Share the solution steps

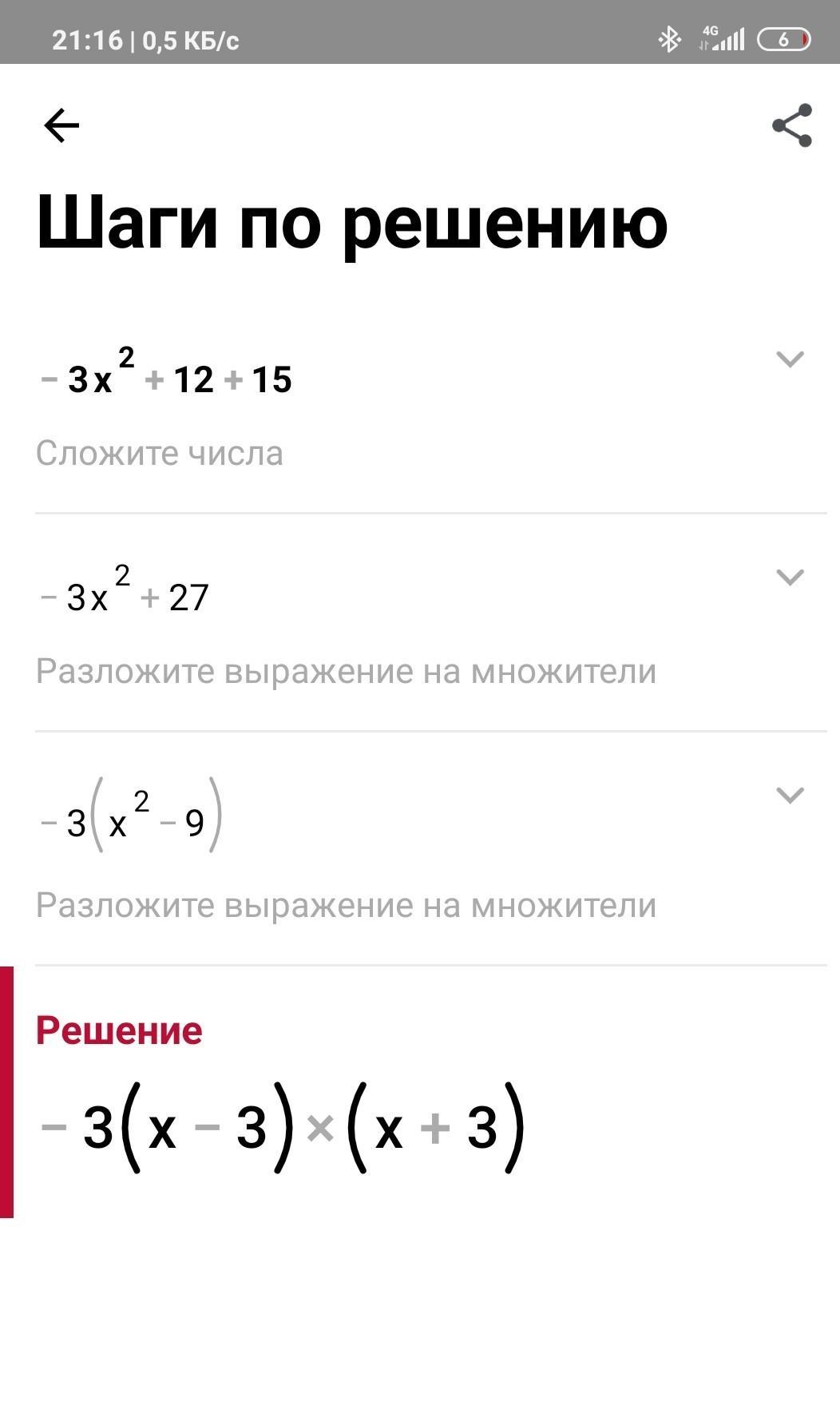[791, 125]
